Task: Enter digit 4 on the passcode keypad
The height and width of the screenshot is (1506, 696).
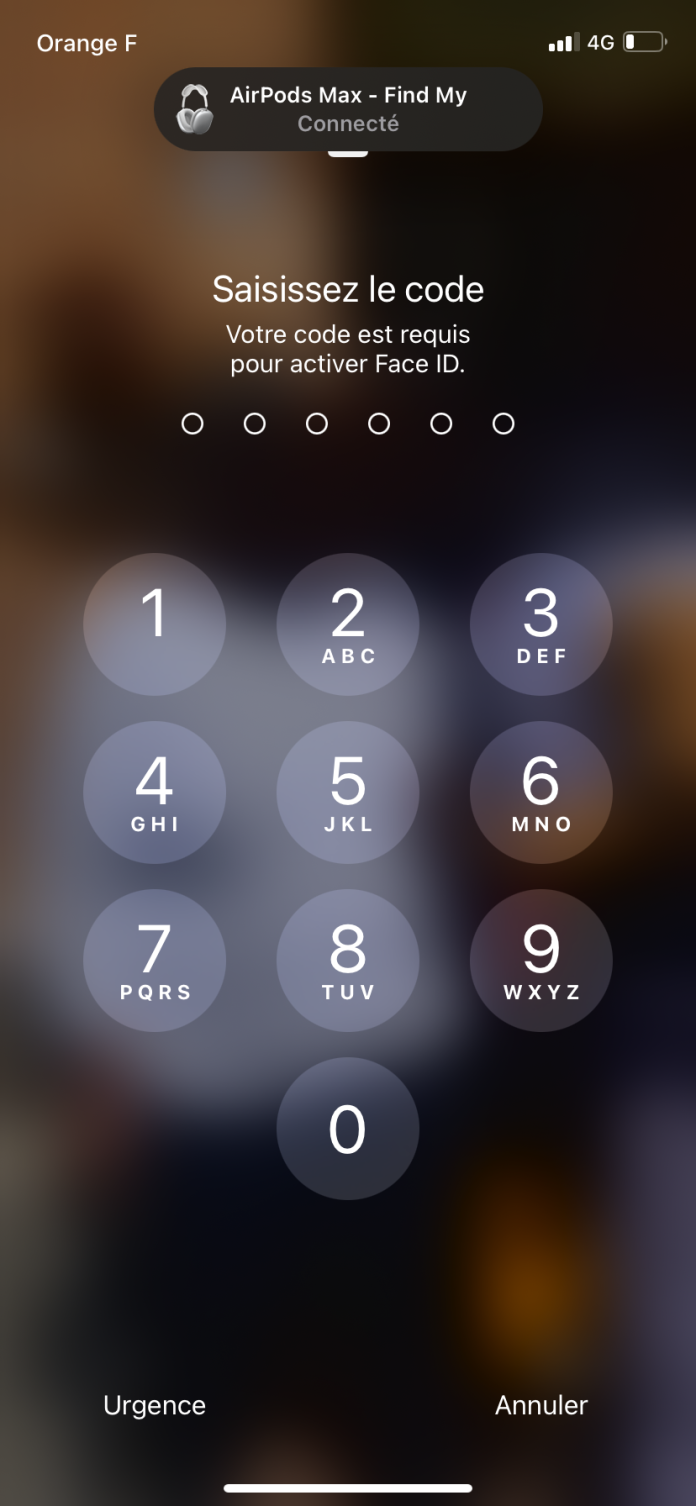Action: 154,792
